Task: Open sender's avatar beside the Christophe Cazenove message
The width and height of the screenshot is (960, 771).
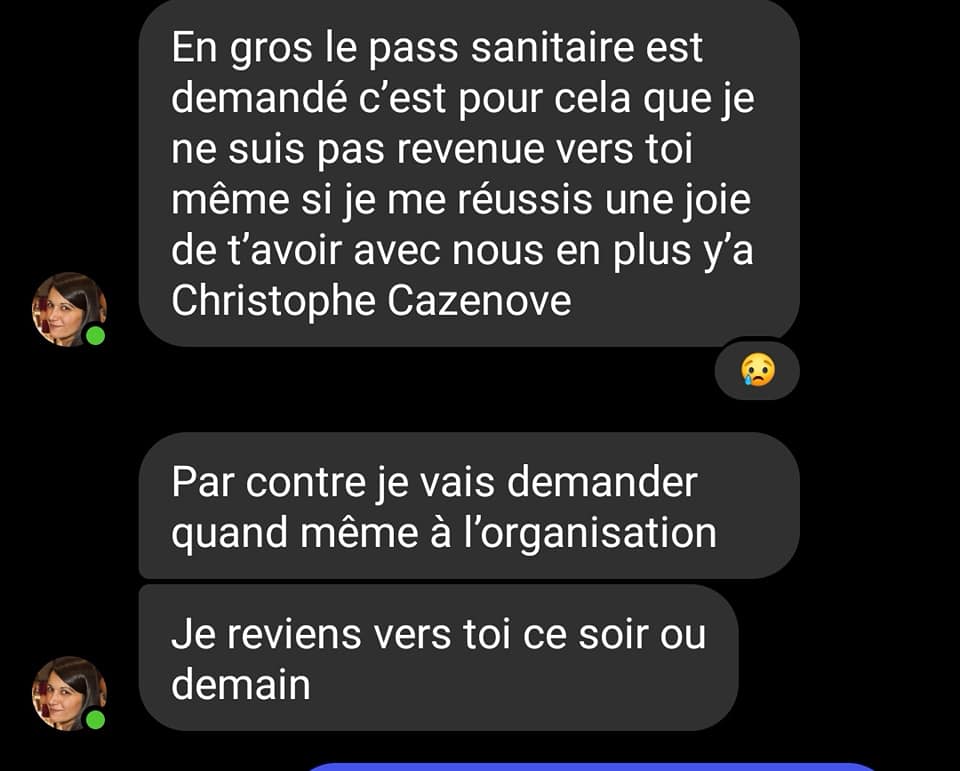Action: click(x=68, y=309)
